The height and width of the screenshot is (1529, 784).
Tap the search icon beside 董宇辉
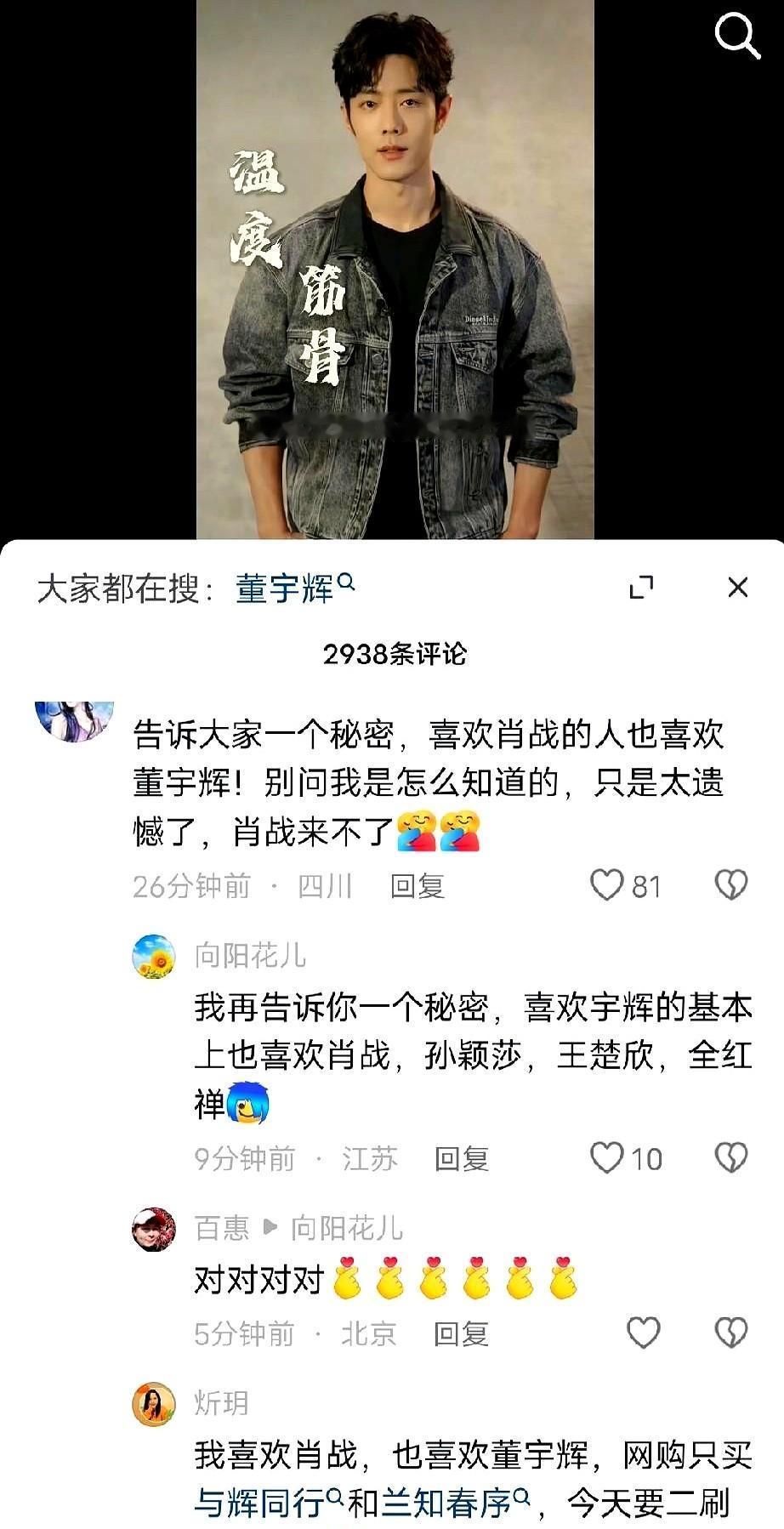click(346, 581)
